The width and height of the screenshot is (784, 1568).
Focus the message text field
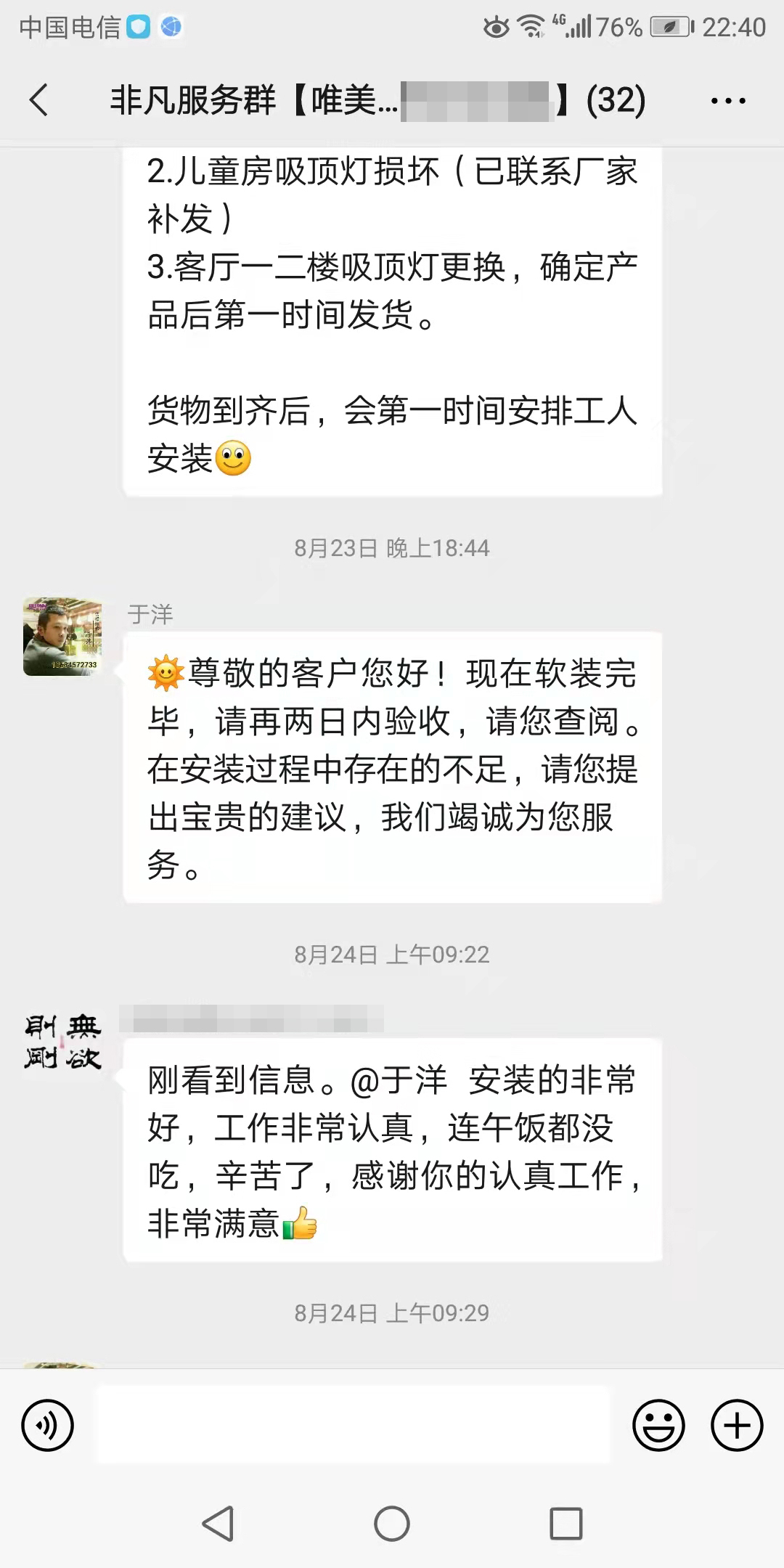[354, 1425]
